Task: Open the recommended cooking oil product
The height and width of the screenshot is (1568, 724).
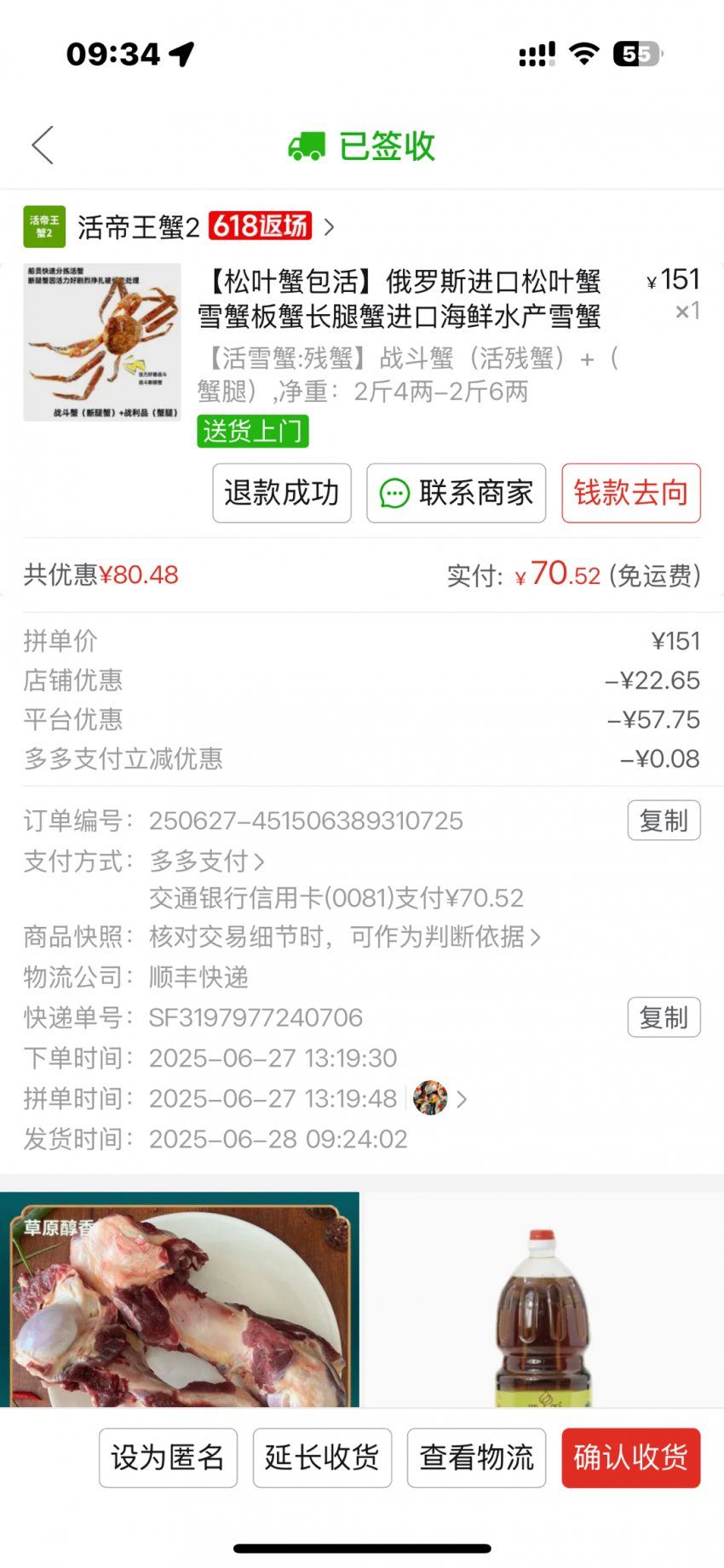Action: tap(543, 1300)
